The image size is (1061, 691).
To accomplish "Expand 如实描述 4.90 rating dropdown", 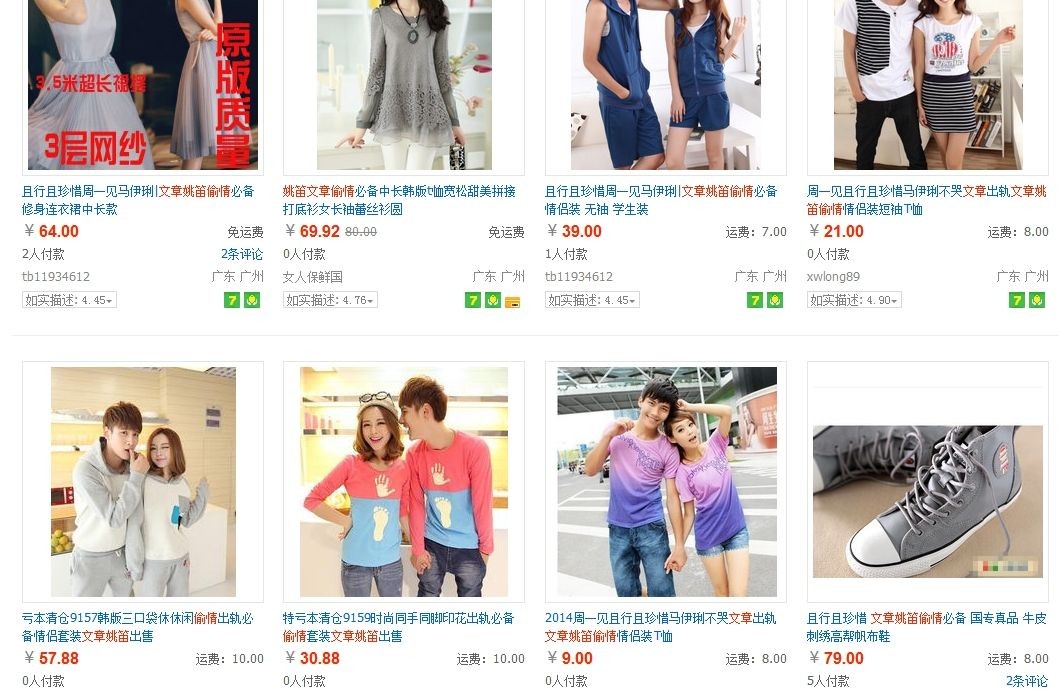I will coord(854,300).
